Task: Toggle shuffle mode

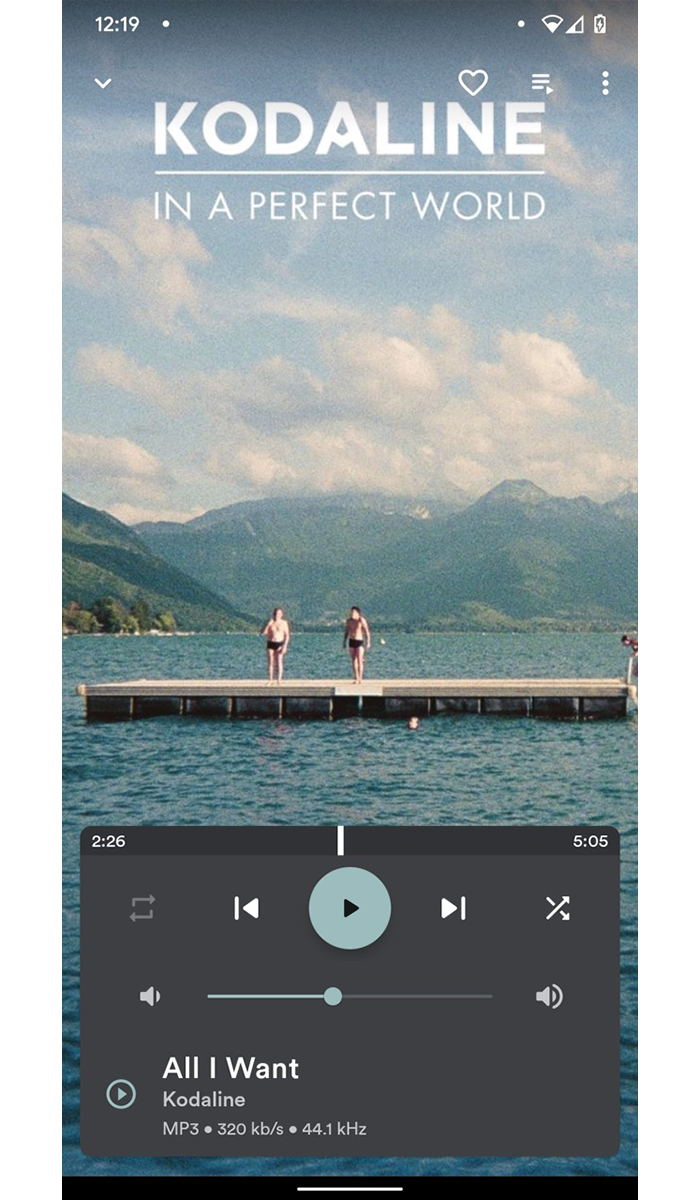Action: click(x=557, y=908)
